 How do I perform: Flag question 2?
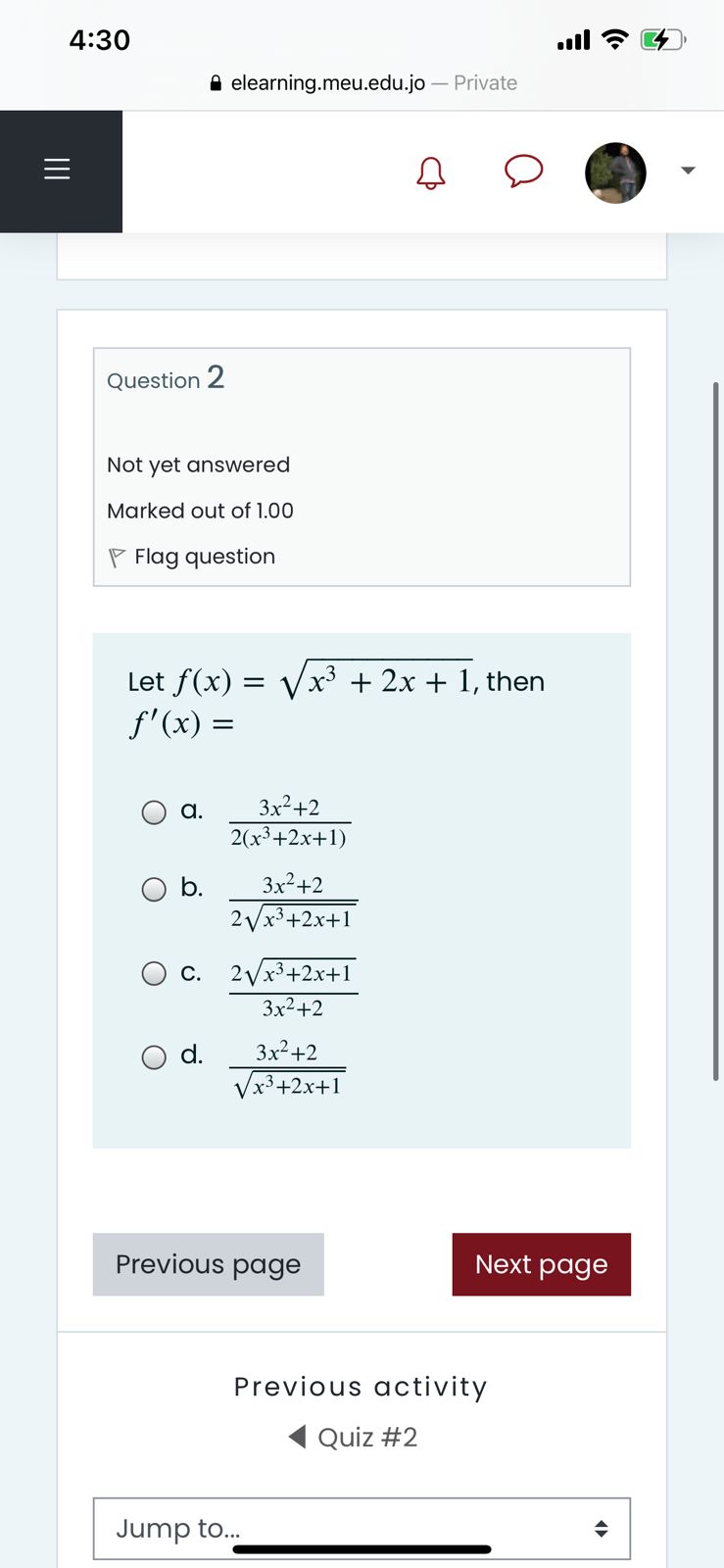click(x=192, y=557)
